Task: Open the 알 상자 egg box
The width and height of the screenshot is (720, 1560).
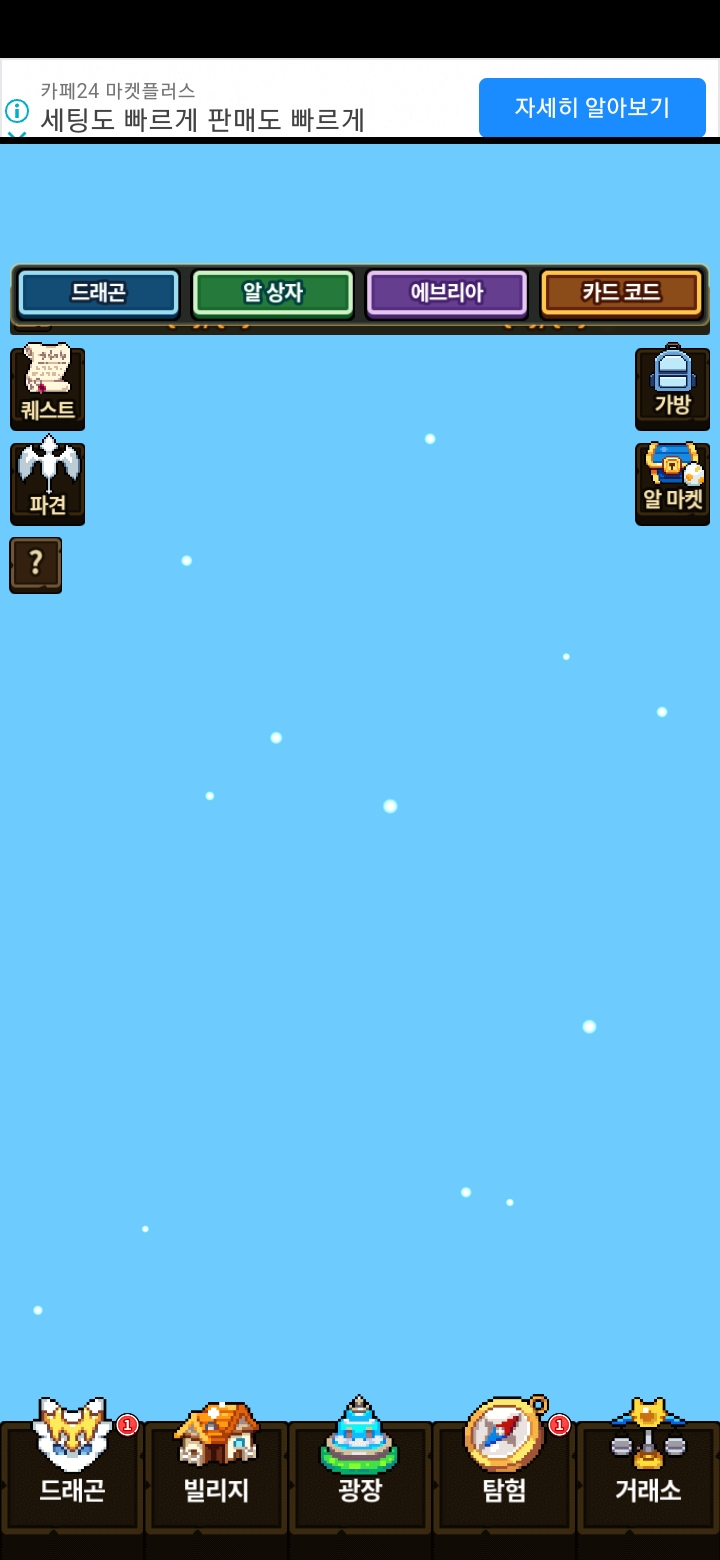Action: 273,293
